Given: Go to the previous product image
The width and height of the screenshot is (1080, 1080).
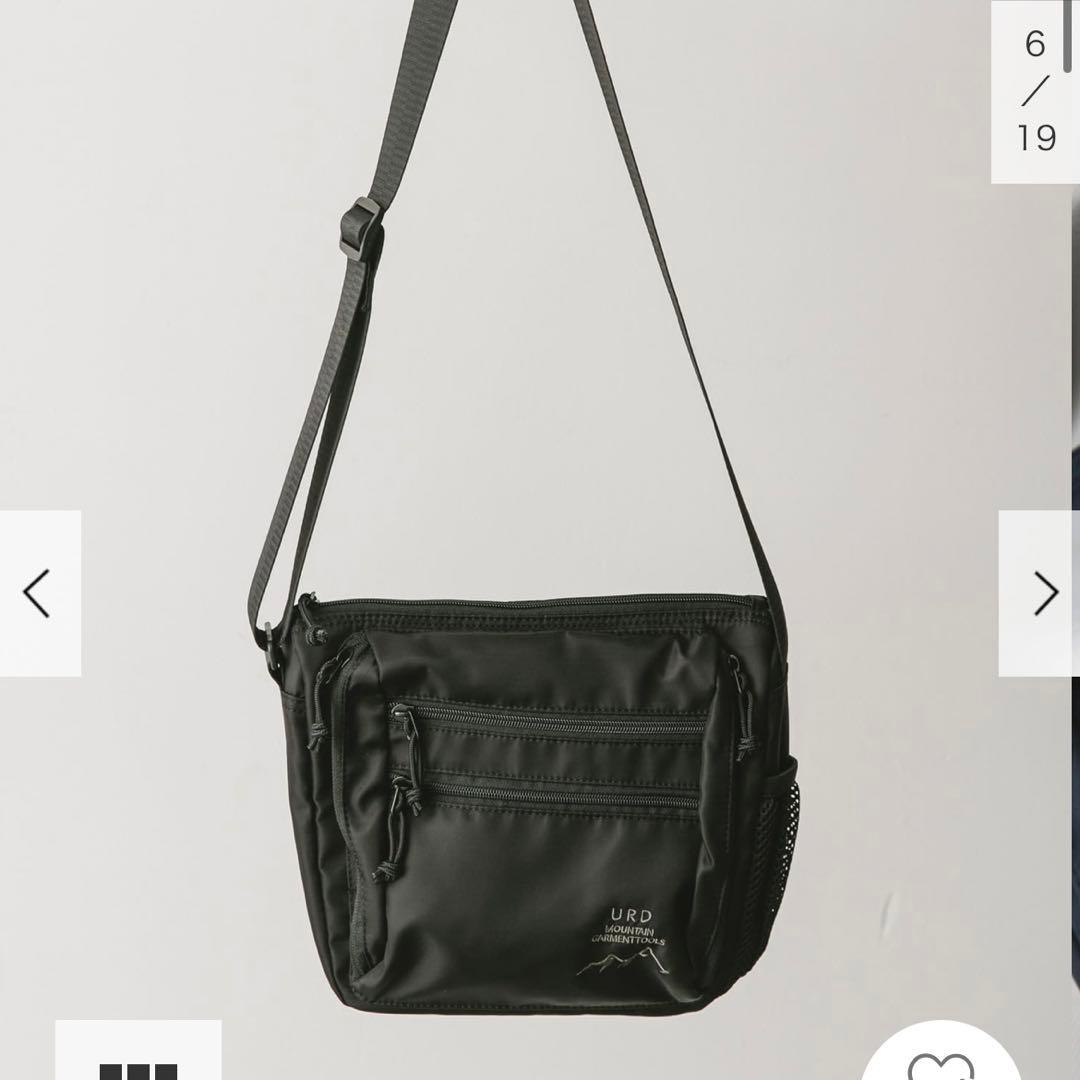Looking at the screenshot, I should coord(39,593).
